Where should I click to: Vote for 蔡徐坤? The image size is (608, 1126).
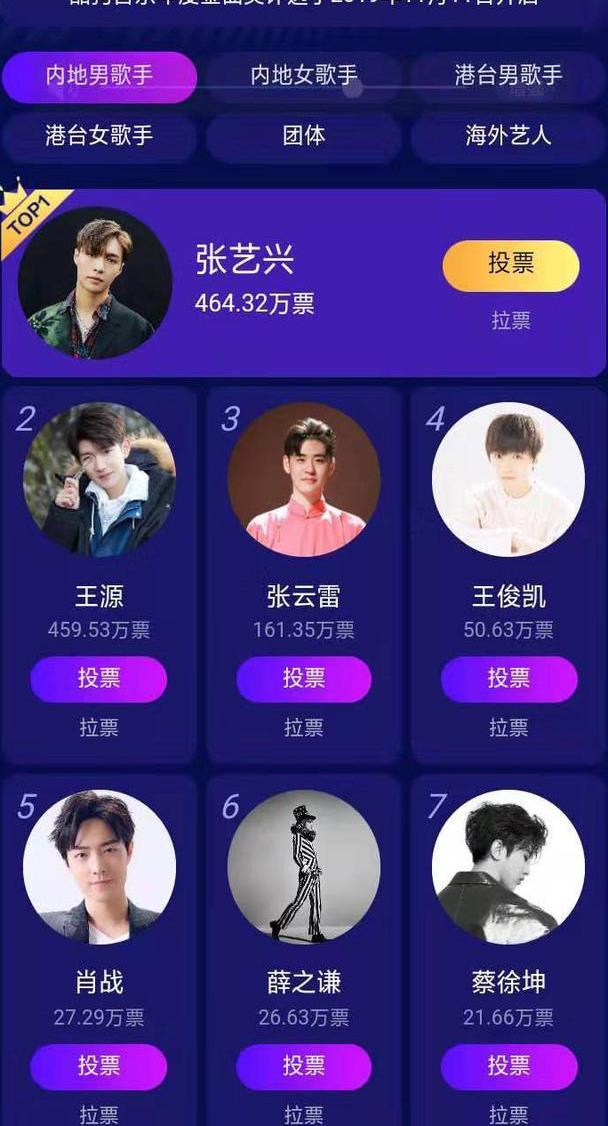[x=508, y=1066]
